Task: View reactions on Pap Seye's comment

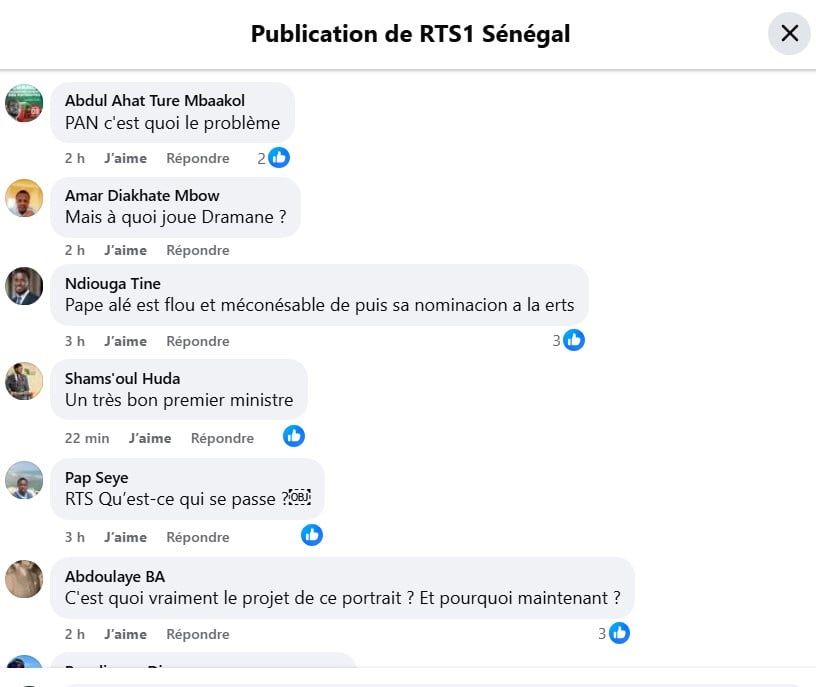Action: pos(312,535)
